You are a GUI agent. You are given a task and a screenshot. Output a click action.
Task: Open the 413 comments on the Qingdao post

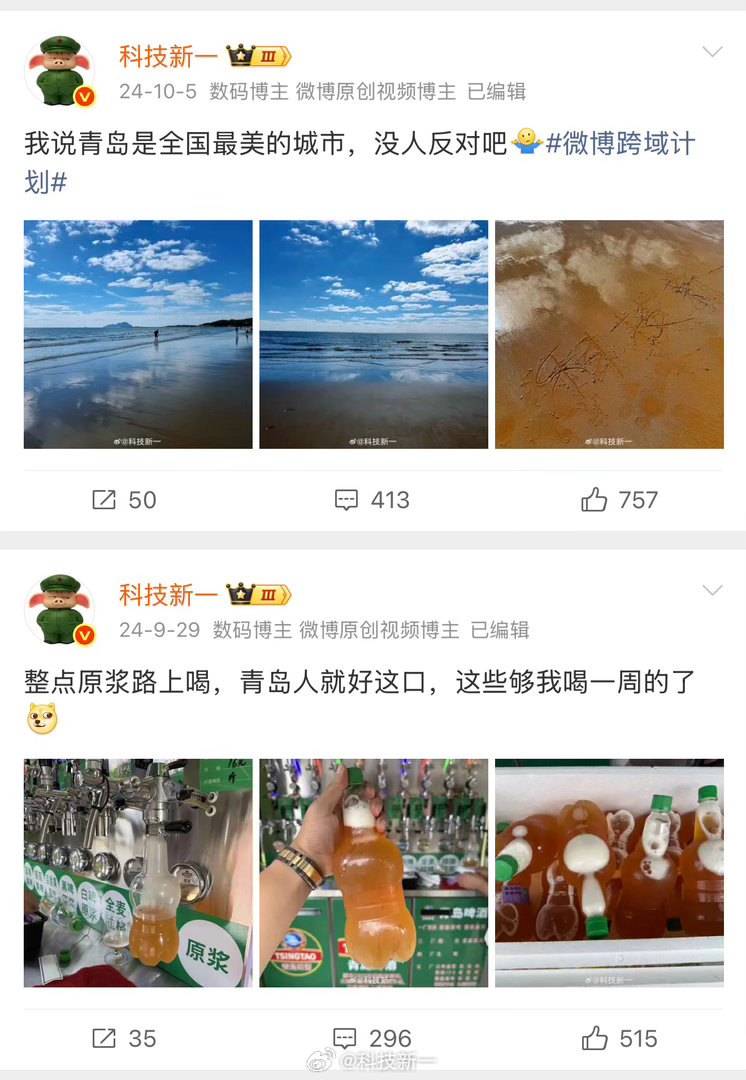pyautogui.click(x=372, y=499)
